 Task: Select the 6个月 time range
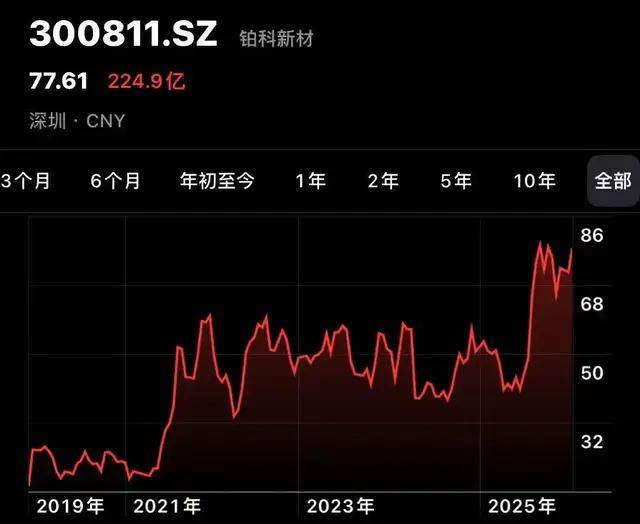click(115, 181)
